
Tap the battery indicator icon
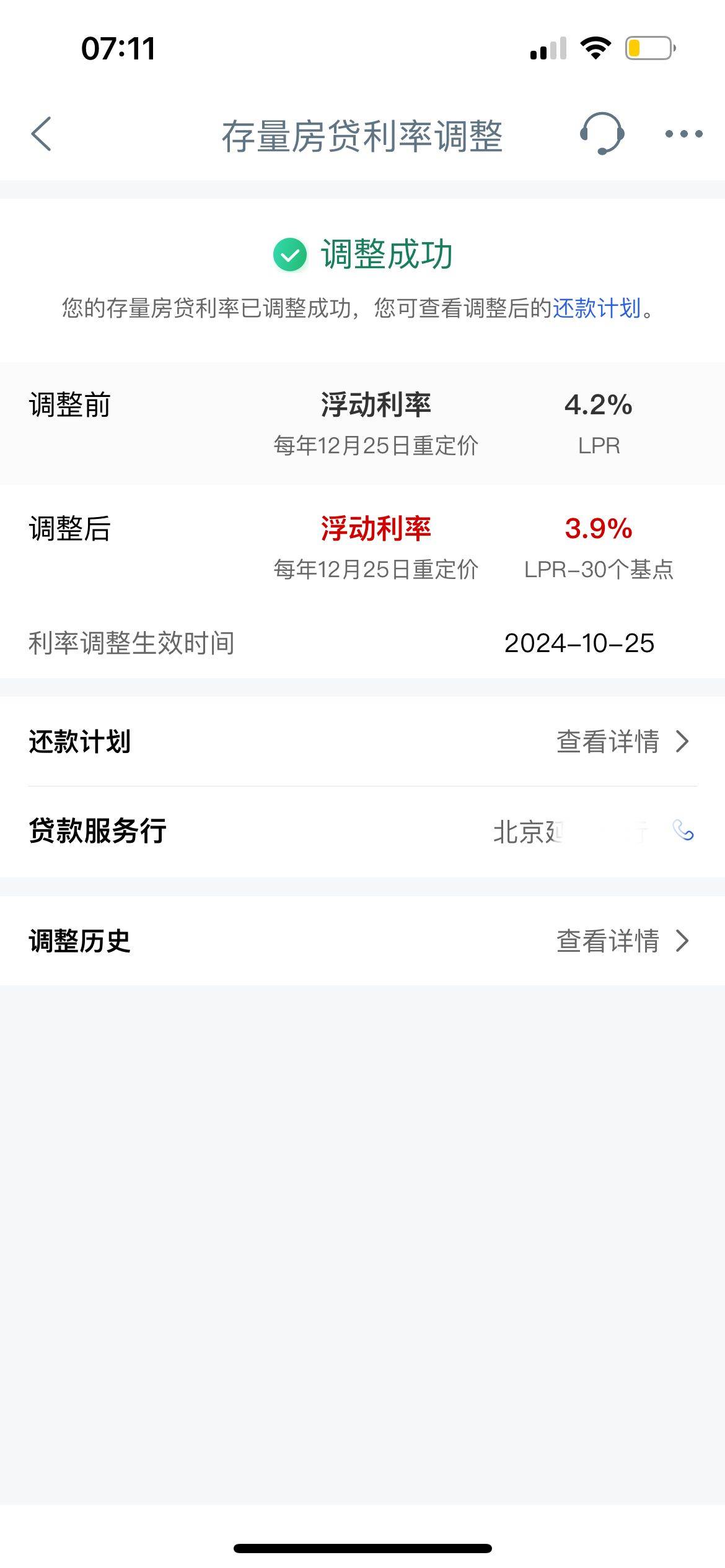646,48
